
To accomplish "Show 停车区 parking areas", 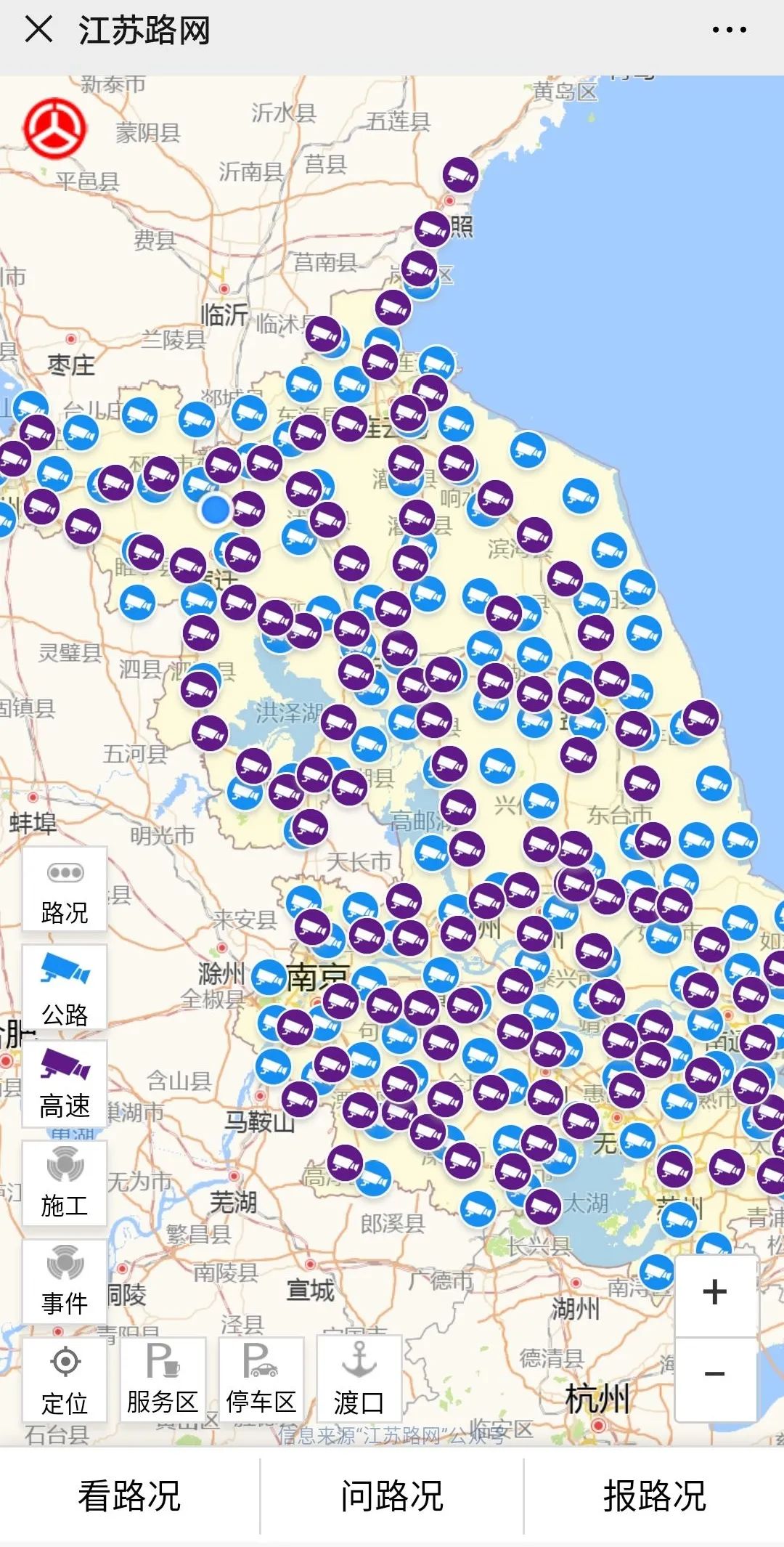I will tap(261, 1379).
